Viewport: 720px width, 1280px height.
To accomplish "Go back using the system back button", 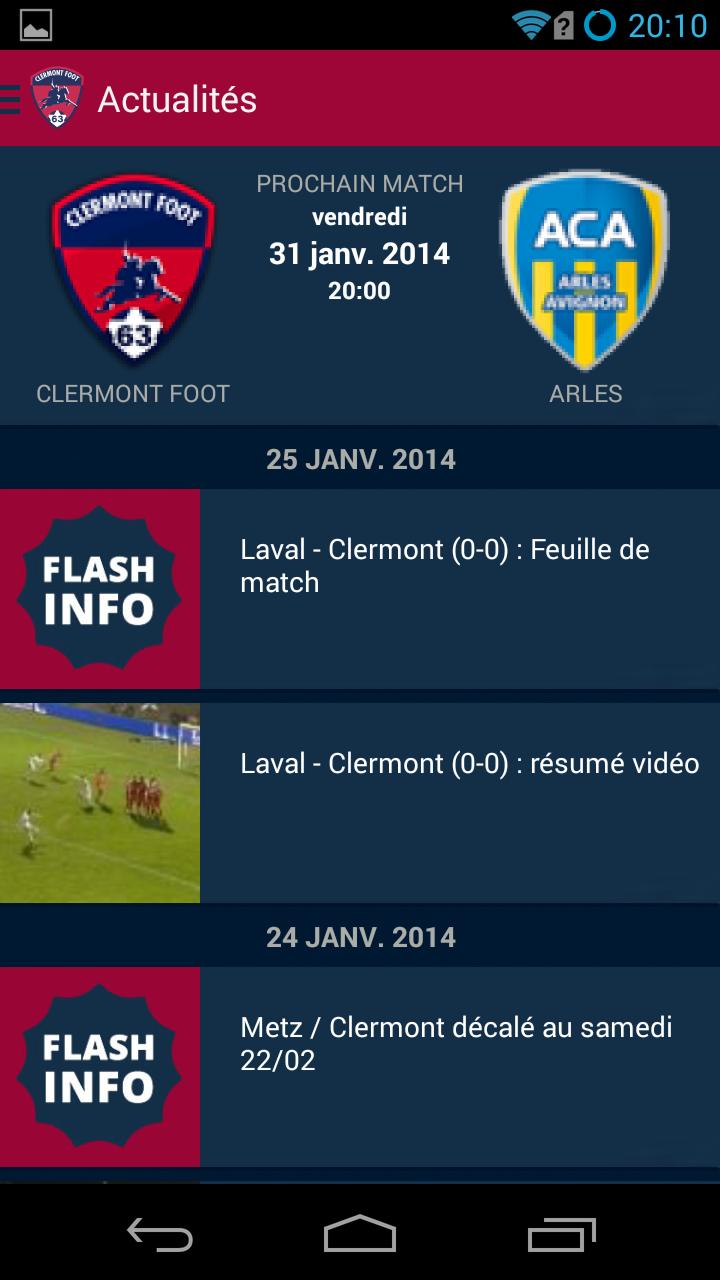I will (x=160, y=1236).
